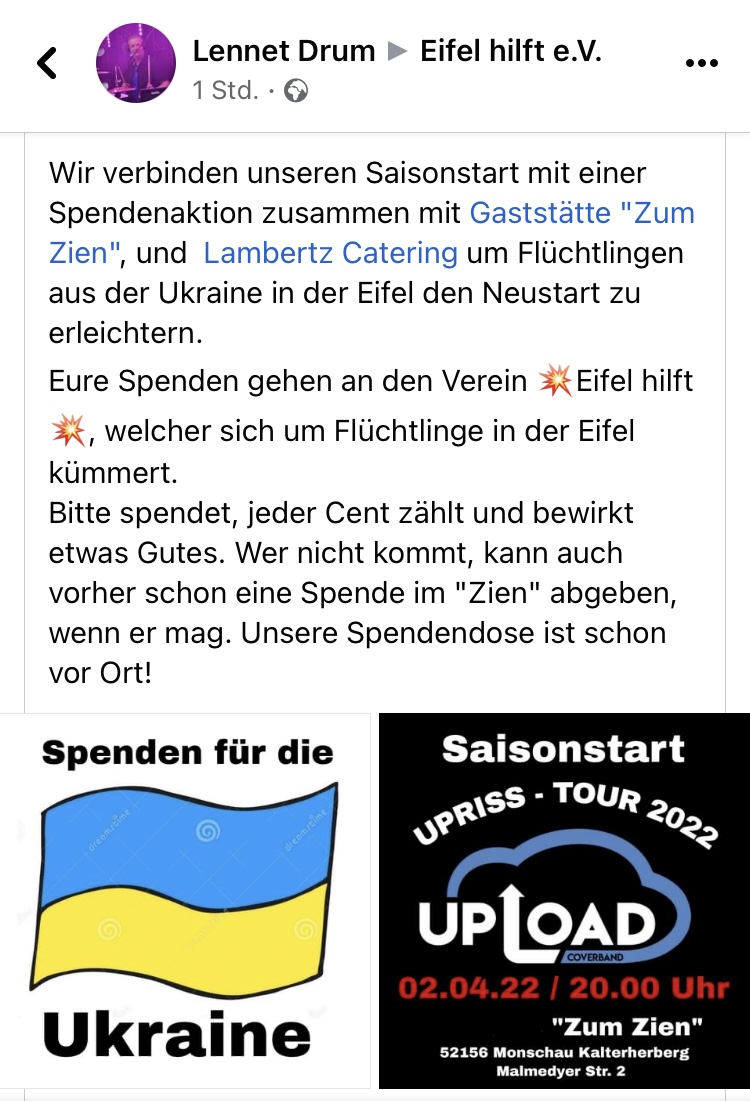Image resolution: width=750 pixels, height=1102 pixels.
Task: Open Lennet Drum's profile picture
Action: pyautogui.click(x=135, y=63)
